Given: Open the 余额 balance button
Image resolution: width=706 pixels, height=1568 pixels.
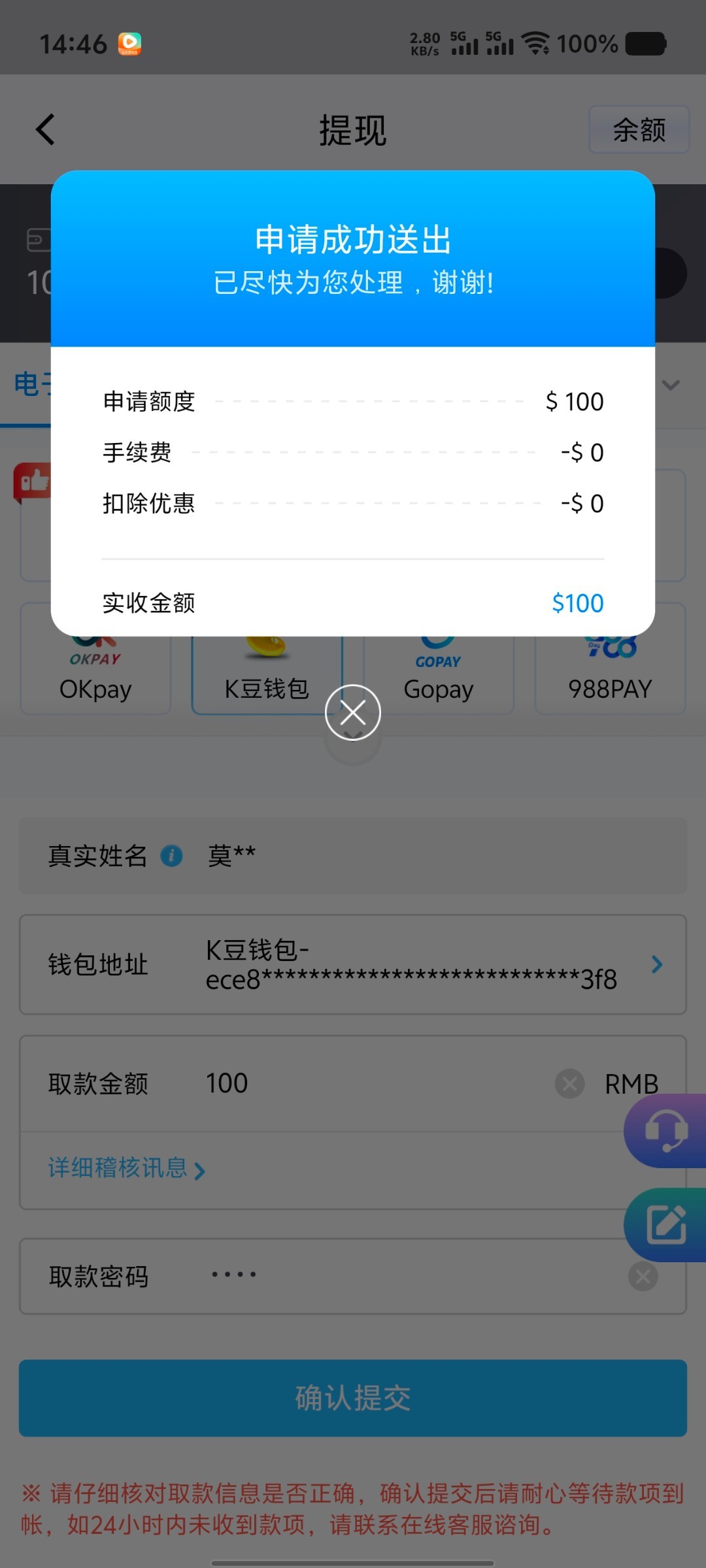Looking at the screenshot, I should click(639, 129).
